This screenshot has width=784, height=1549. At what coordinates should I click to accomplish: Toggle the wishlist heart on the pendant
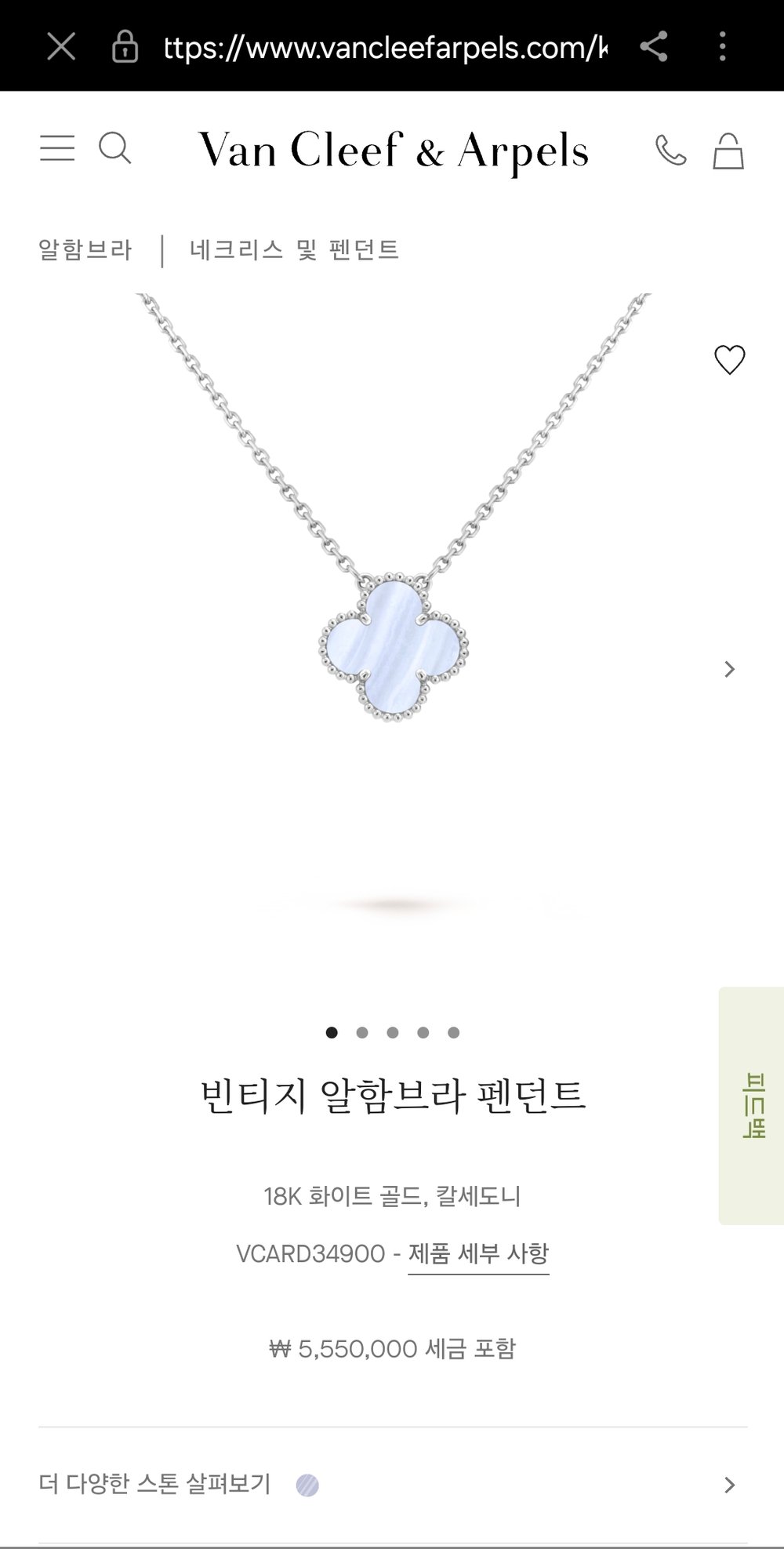pyautogui.click(x=731, y=359)
